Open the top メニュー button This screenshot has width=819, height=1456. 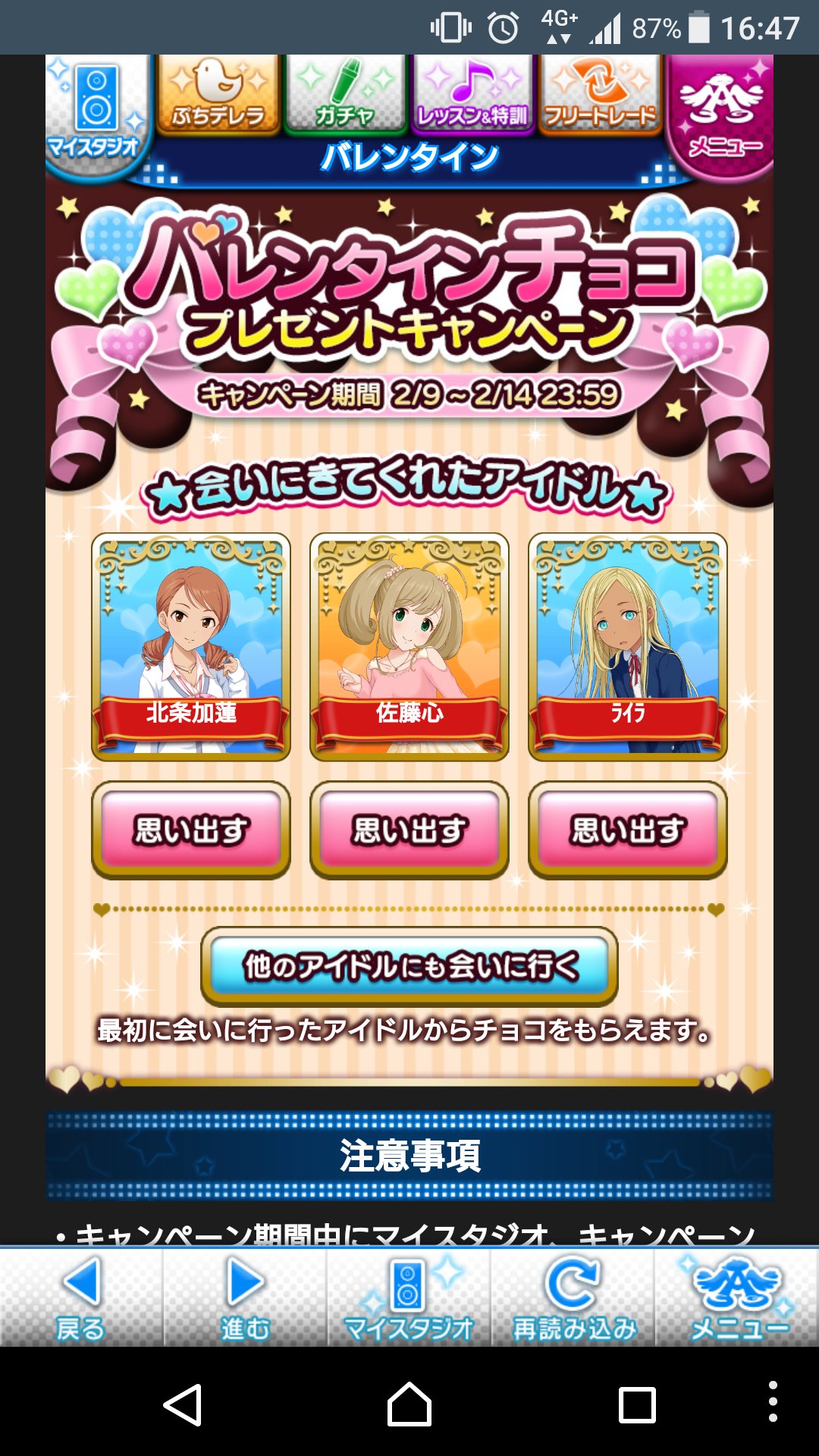(720, 115)
